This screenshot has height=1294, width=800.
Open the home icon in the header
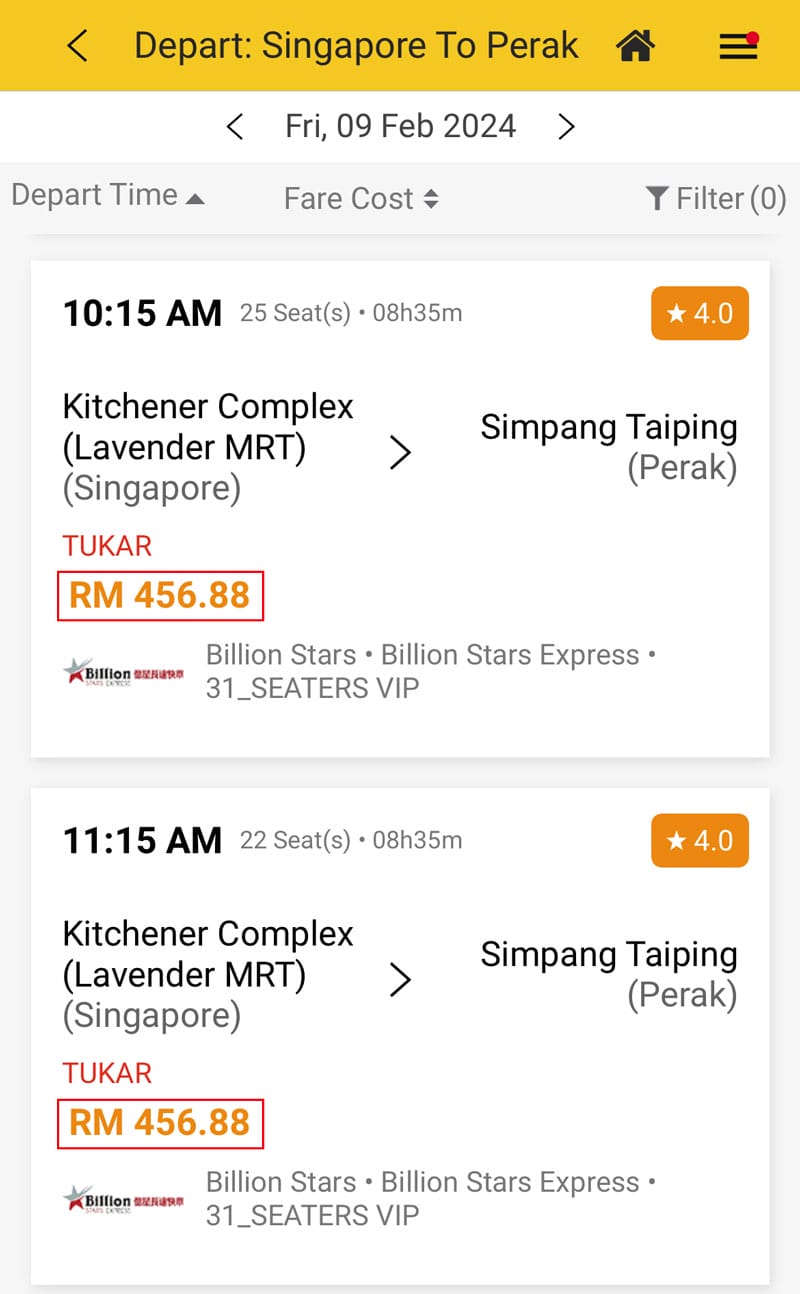click(x=635, y=46)
